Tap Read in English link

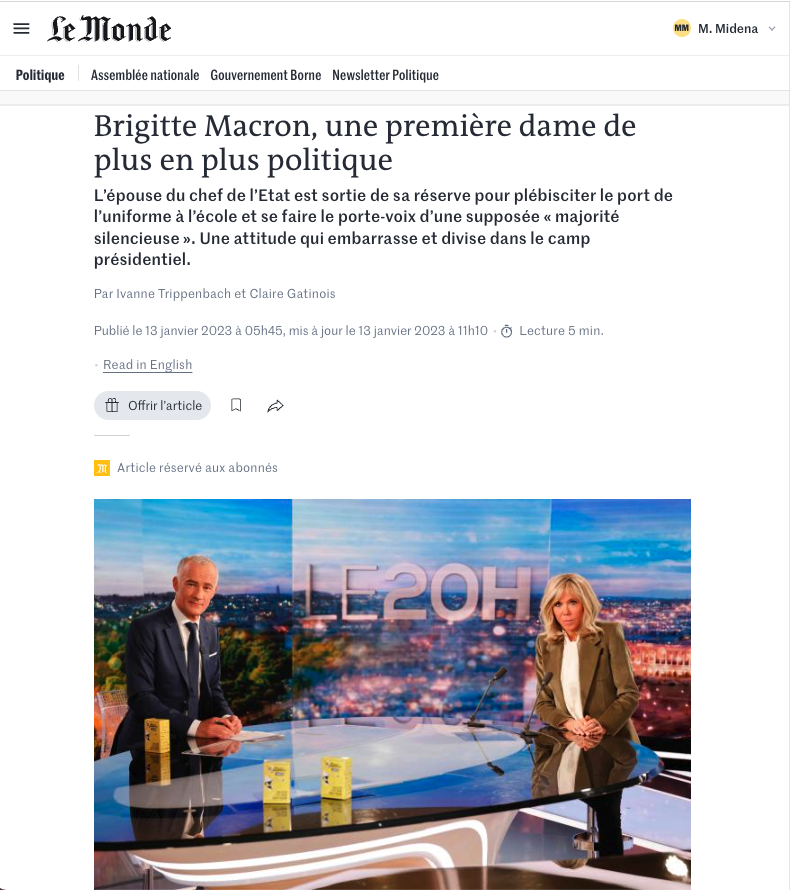[147, 365]
